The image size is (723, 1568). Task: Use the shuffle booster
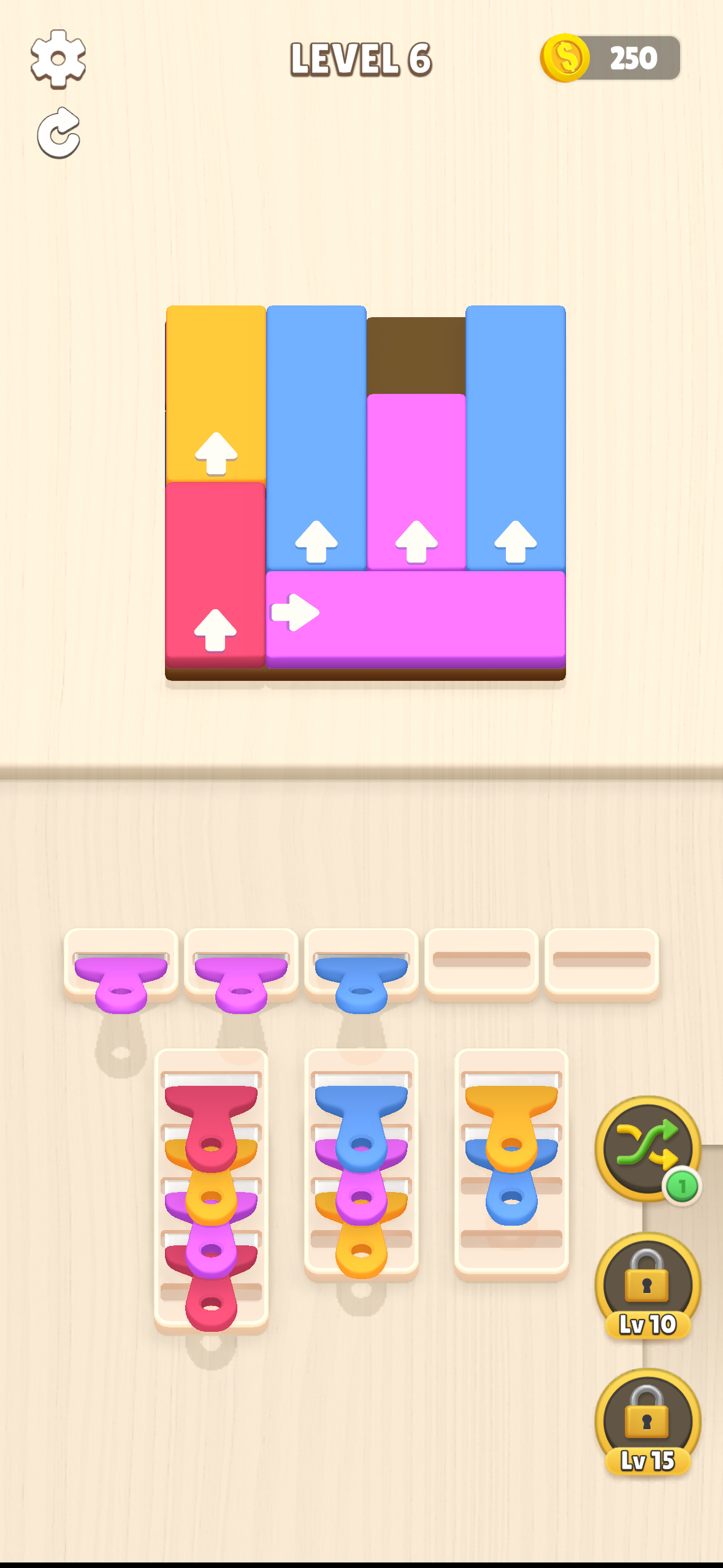click(x=648, y=1148)
